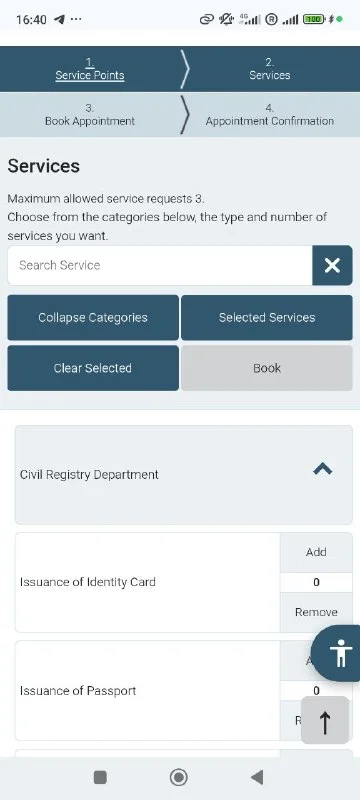Image resolution: width=360 pixels, height=800 pixels.
Task: Open the accessibility options button
Action: pyautogui.click(x=339, y=653)
